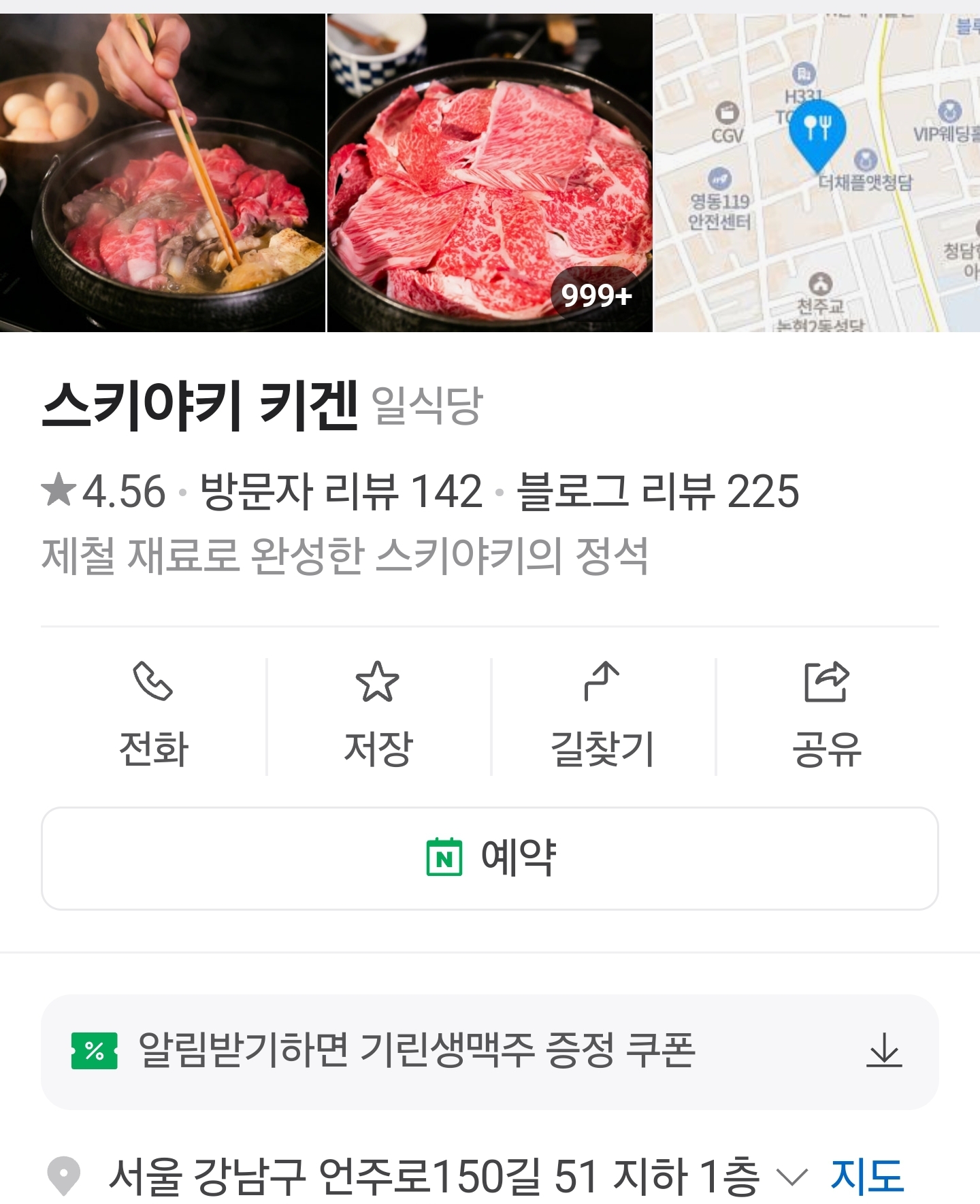The width and height of the screenshot is (980, 1204).
Task: Open the 지도 map link
Action: pos(866,1176)
